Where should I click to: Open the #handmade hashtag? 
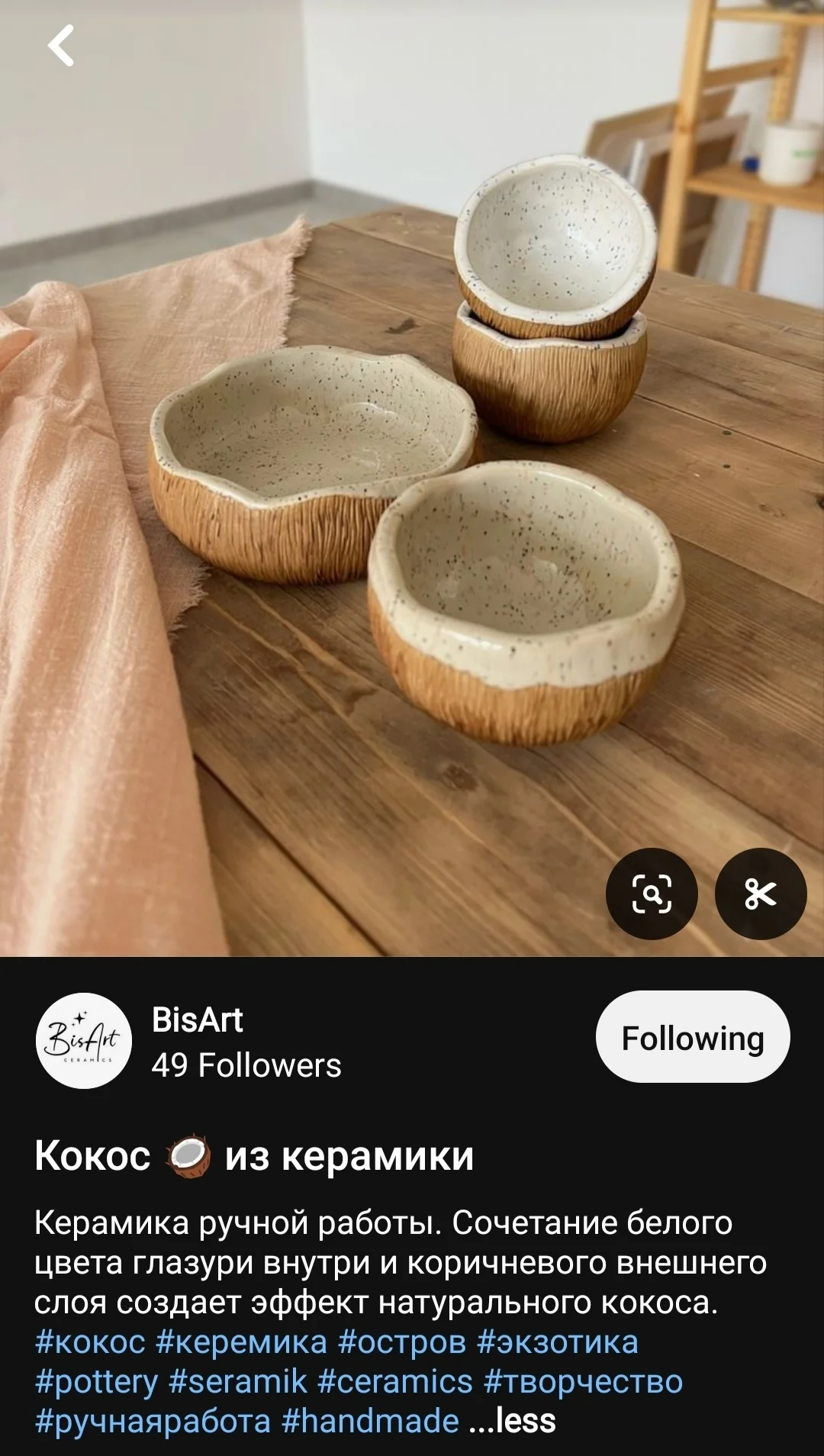pos(370,1422)
